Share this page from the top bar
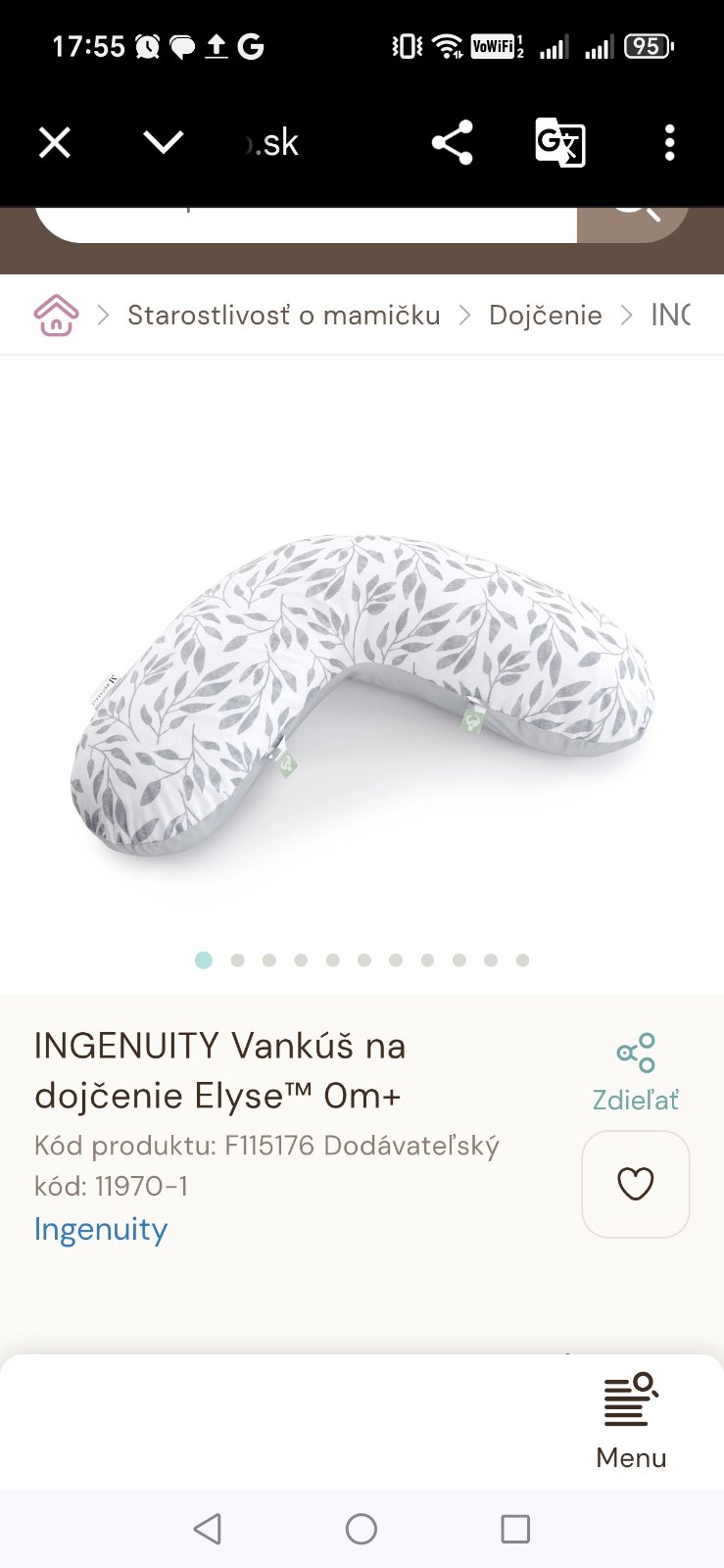 point(452,143)
